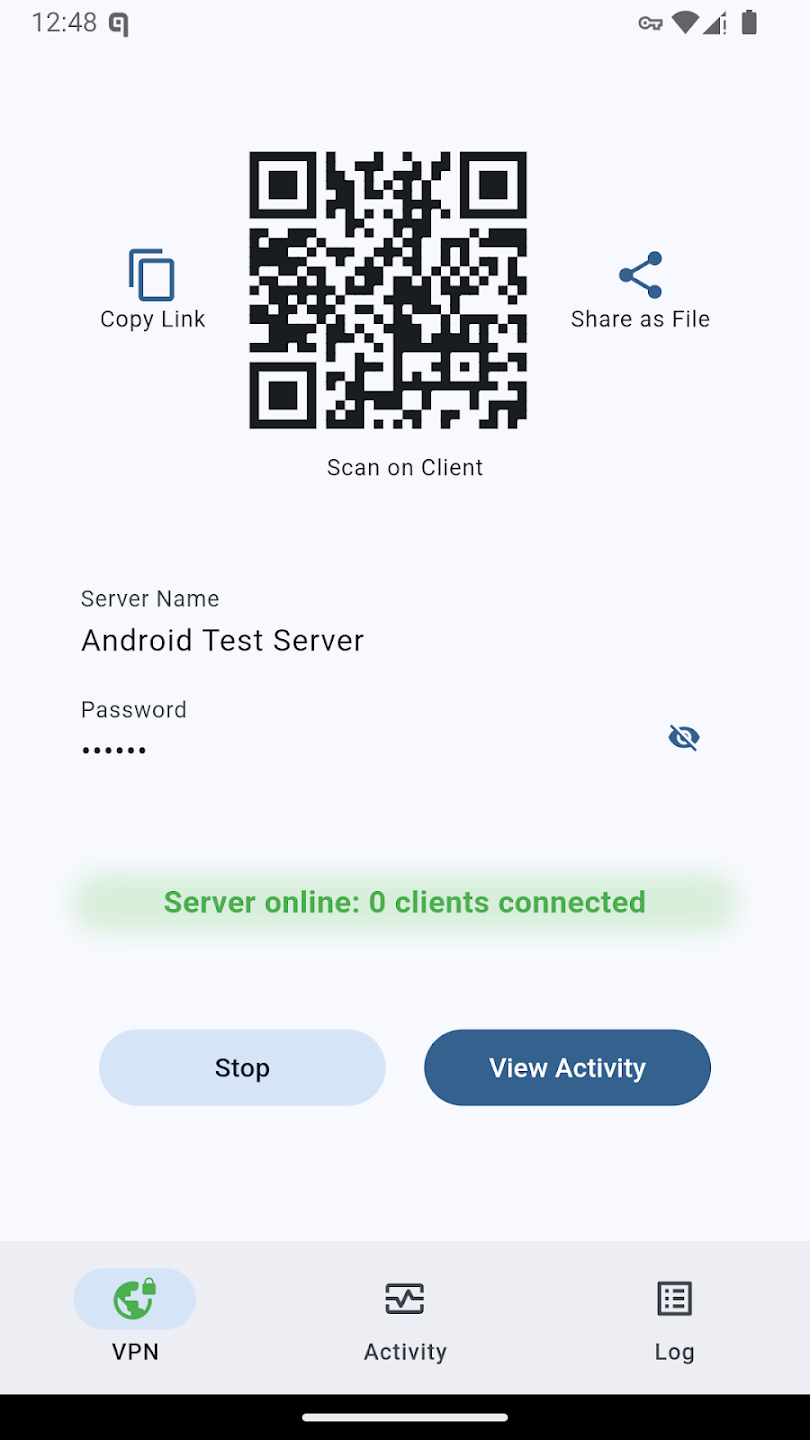Click the Share as File icon
Image resolution: width=810 pixels, height=1440 pixels.
tap(639, 273)
